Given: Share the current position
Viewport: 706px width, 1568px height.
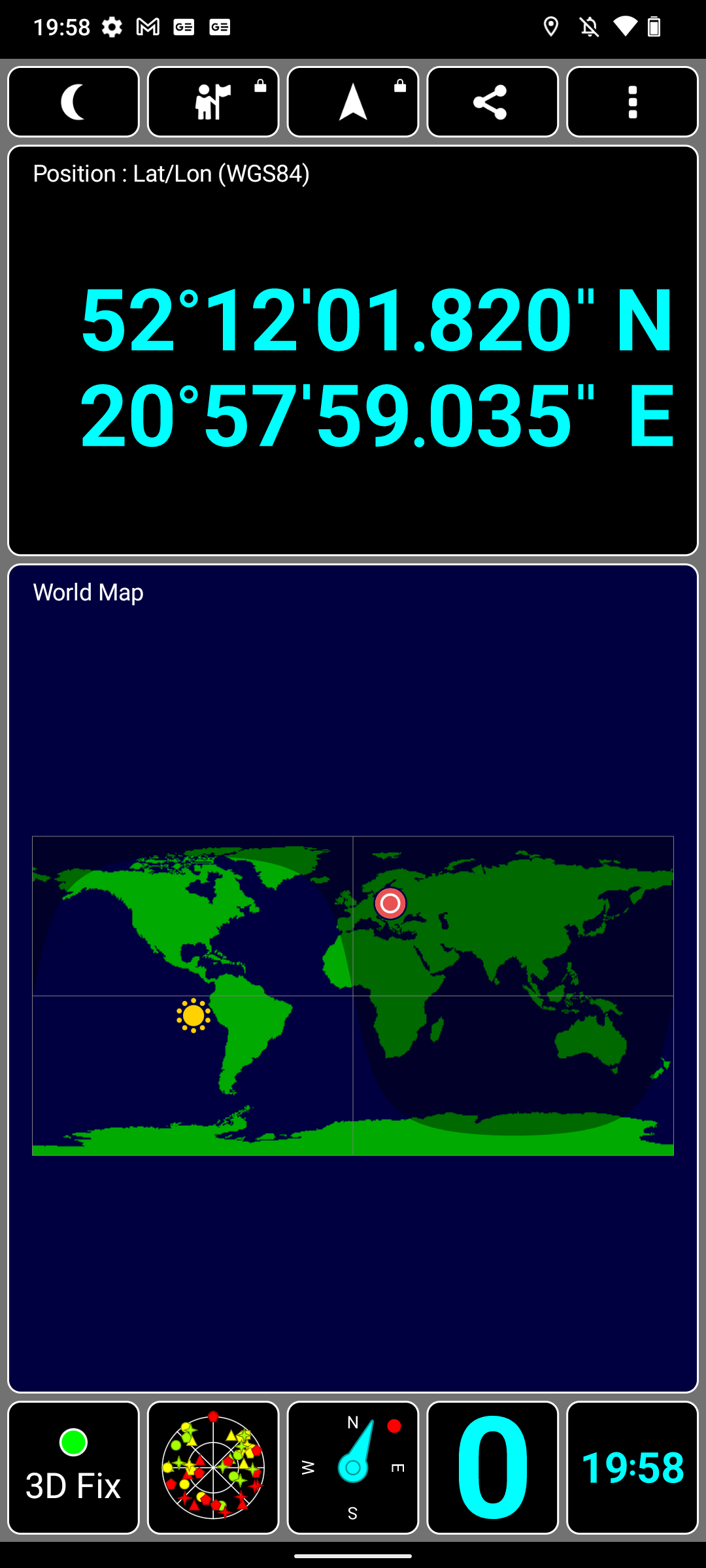Looking at the screenshot, I should pyautogui.click(x=492, y=102).
